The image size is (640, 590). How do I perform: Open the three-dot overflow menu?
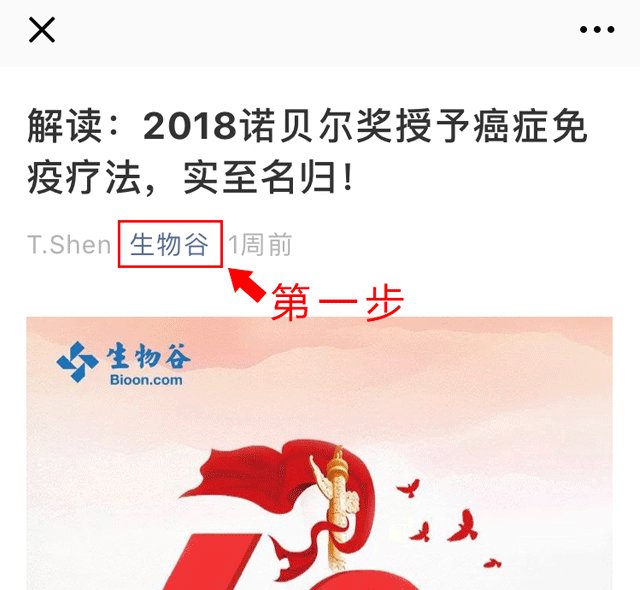(x=597, y=30)
